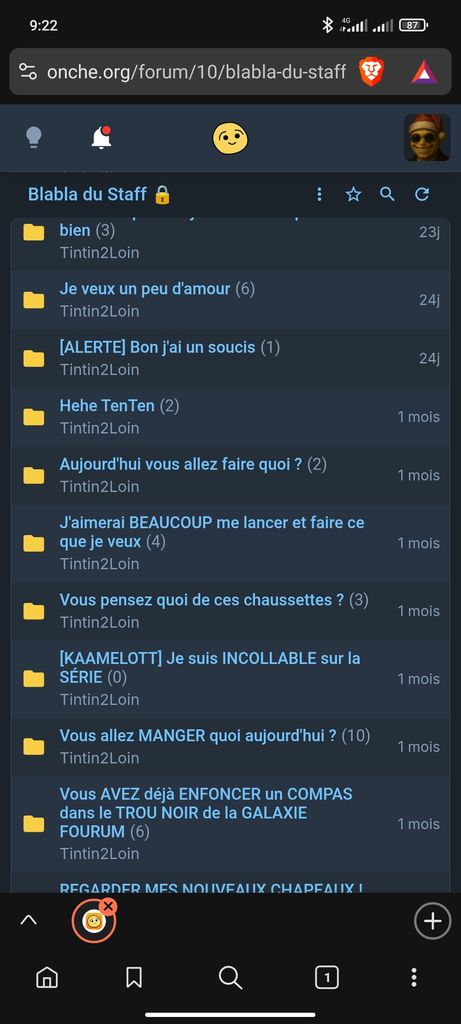Close the pinned onche tab
The width and height of the screenshot is (461, 1024).
point(109,906)
